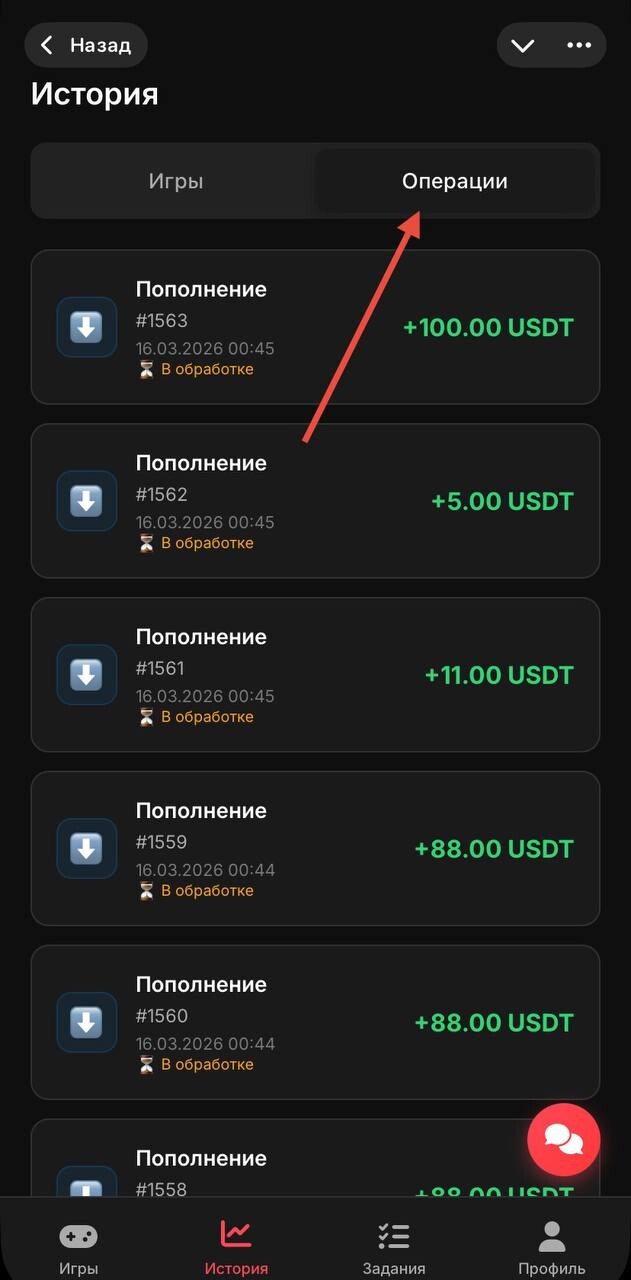The height and width of the screenshot is (1280, 631).
Task: Switch to the Задания tab
Action: (394, 1247)
